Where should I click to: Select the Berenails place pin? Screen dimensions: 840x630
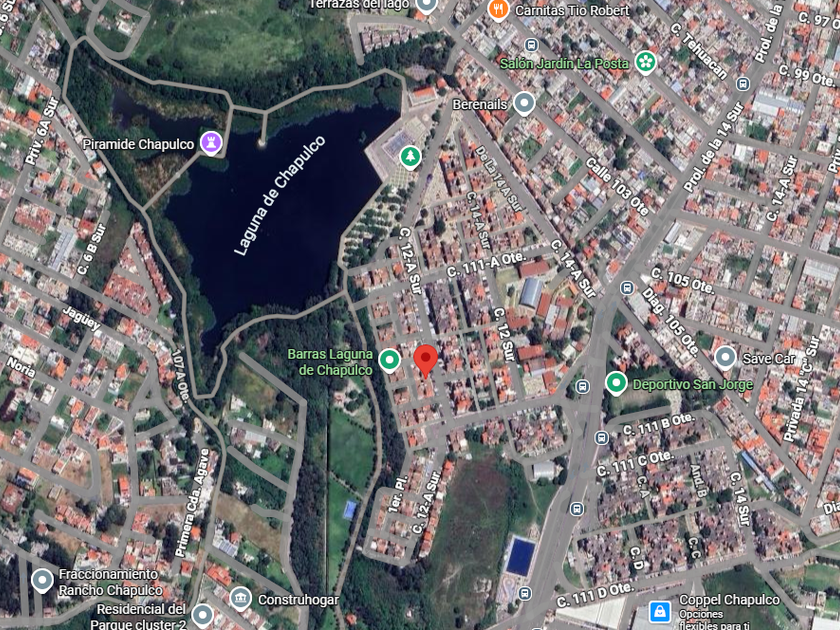point(524,102)
